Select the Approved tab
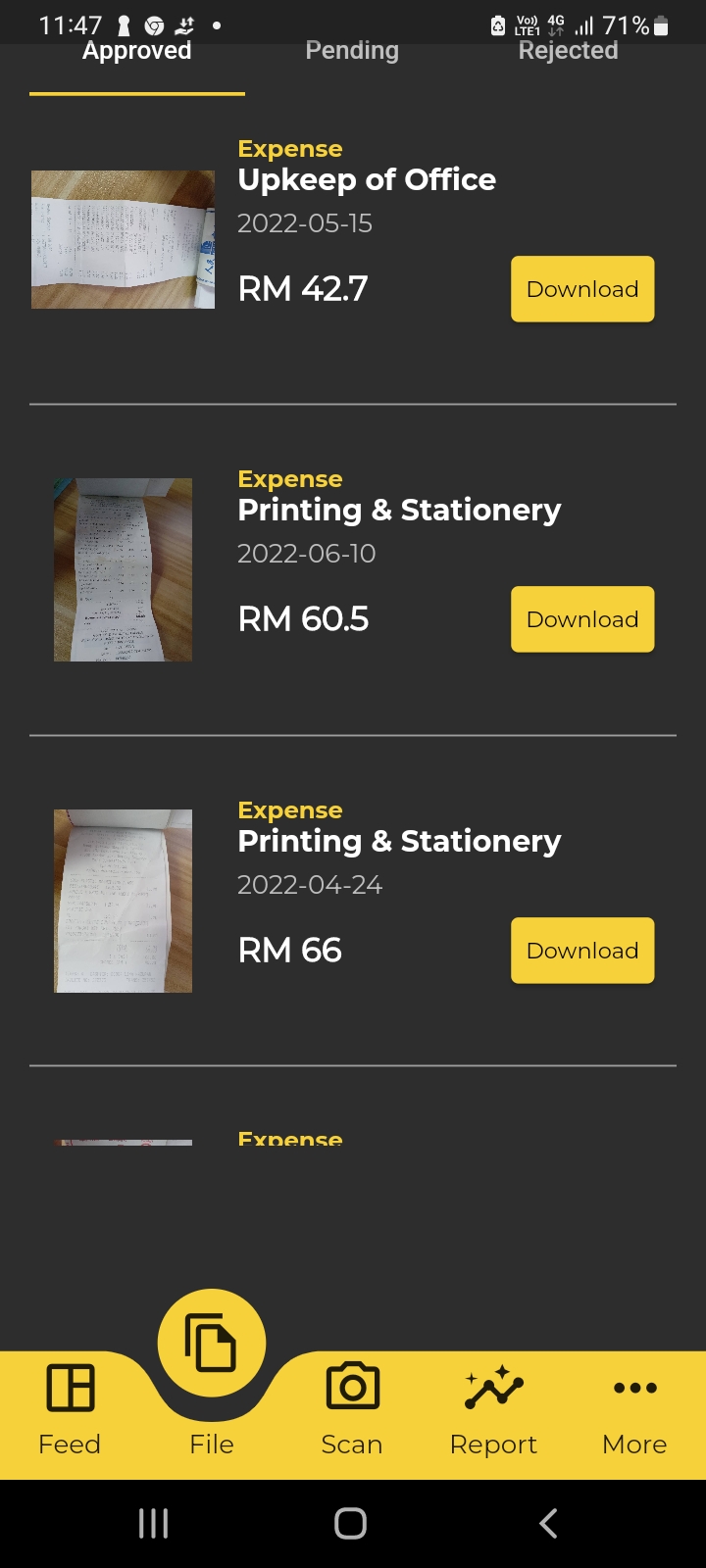Image resolution: width=706 pixels, height=1568 pixels. coord(137,51)
